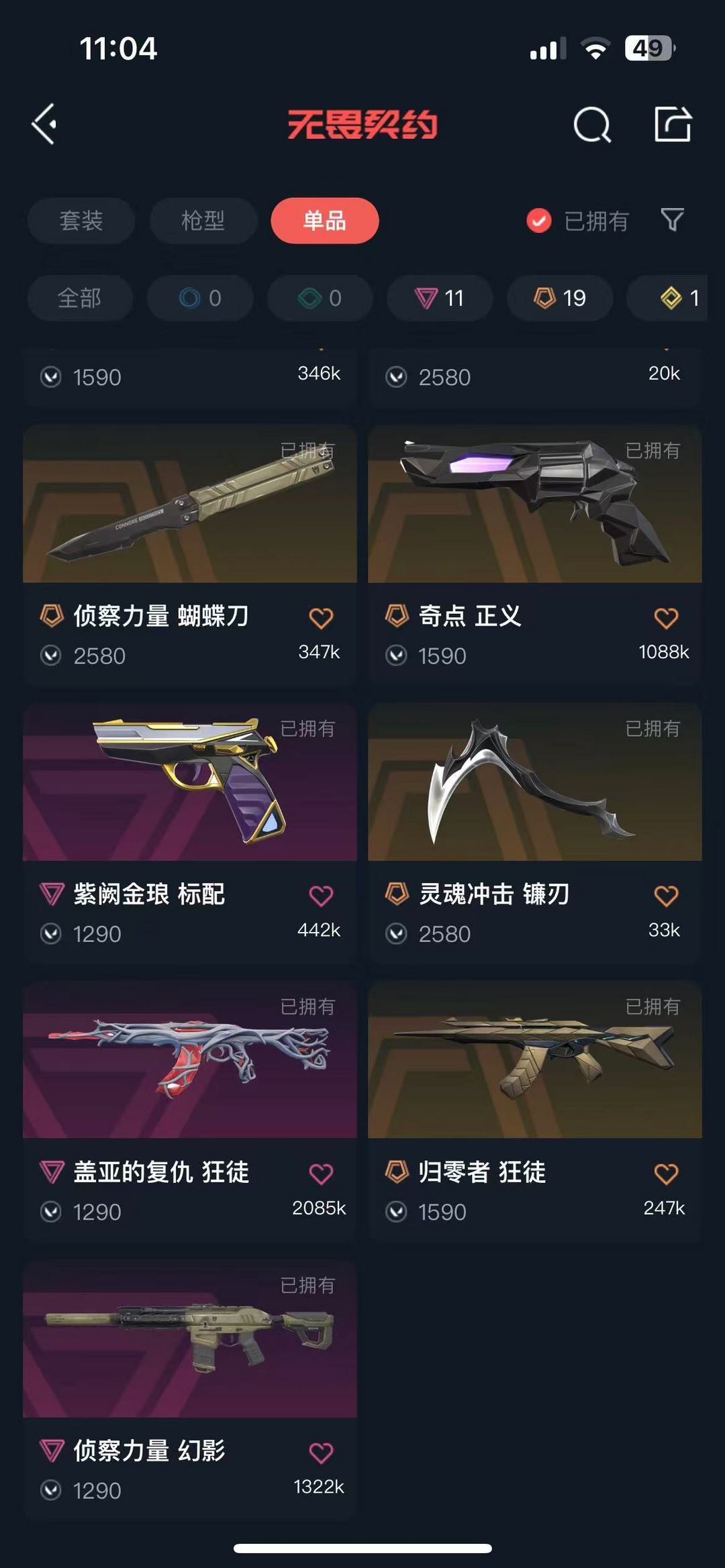
Task: Filter by the blue tier chip showing 0
Action: click(200, 298)
